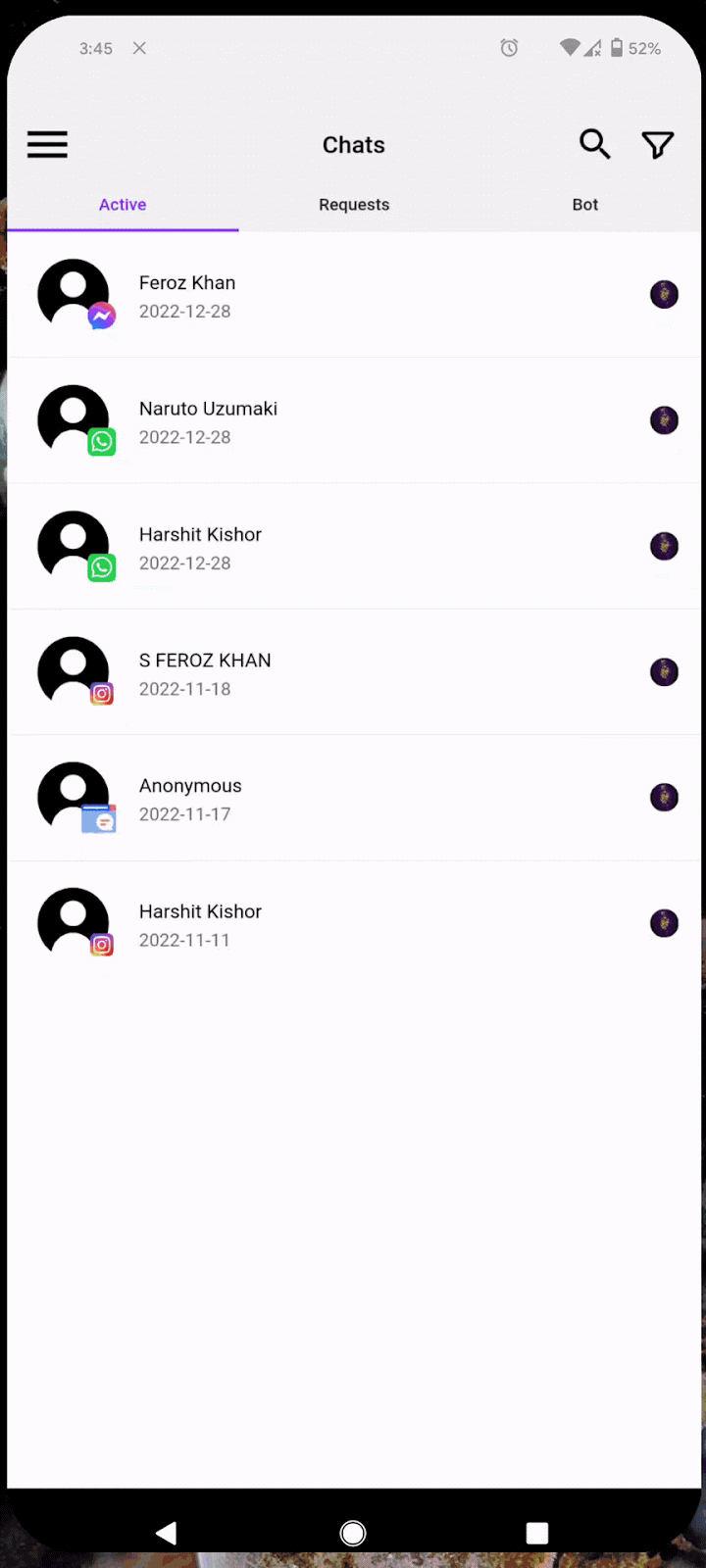The width and height of the screenshot is (706, 1568).
Task: Switch to the Requests tab
Action: point(354,205)
